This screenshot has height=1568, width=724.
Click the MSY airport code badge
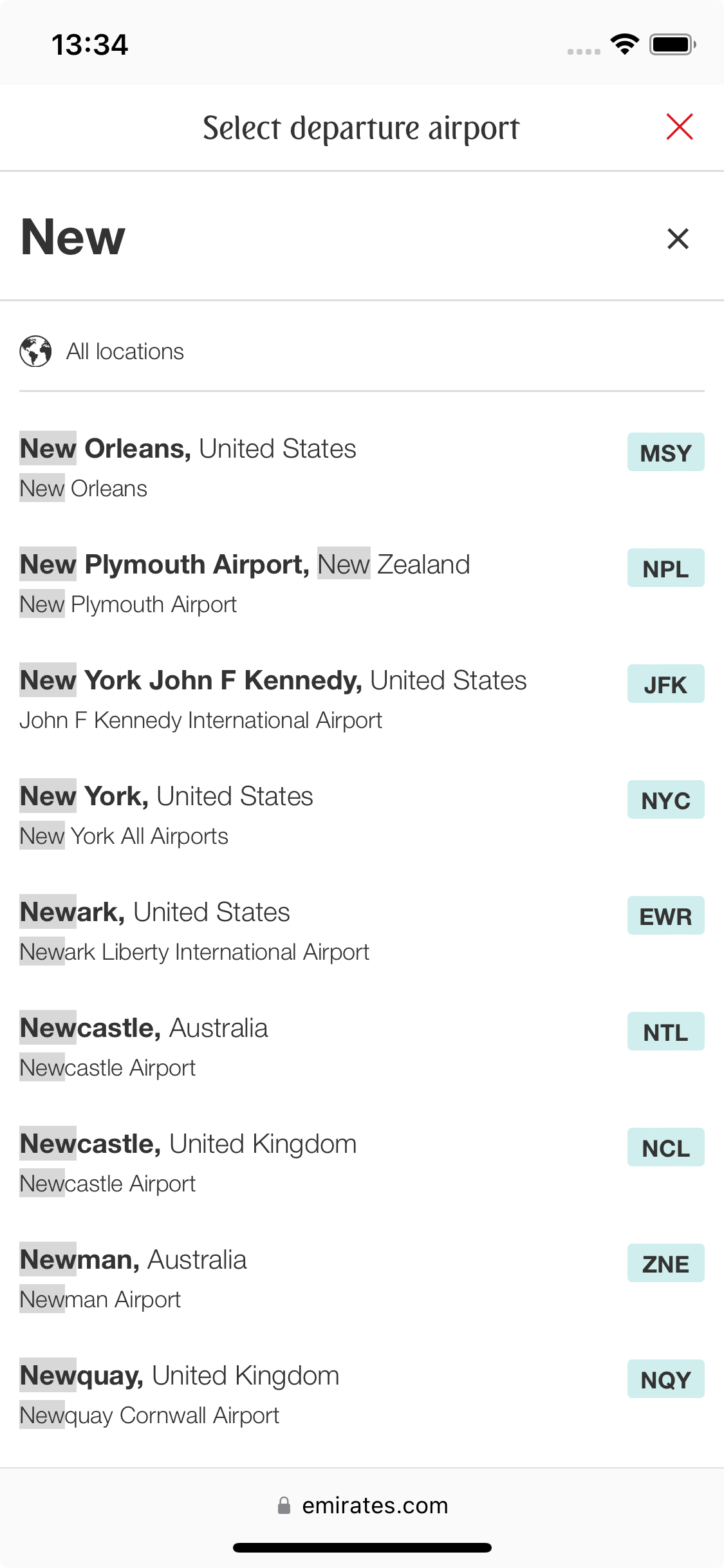(x=665, y=453)
